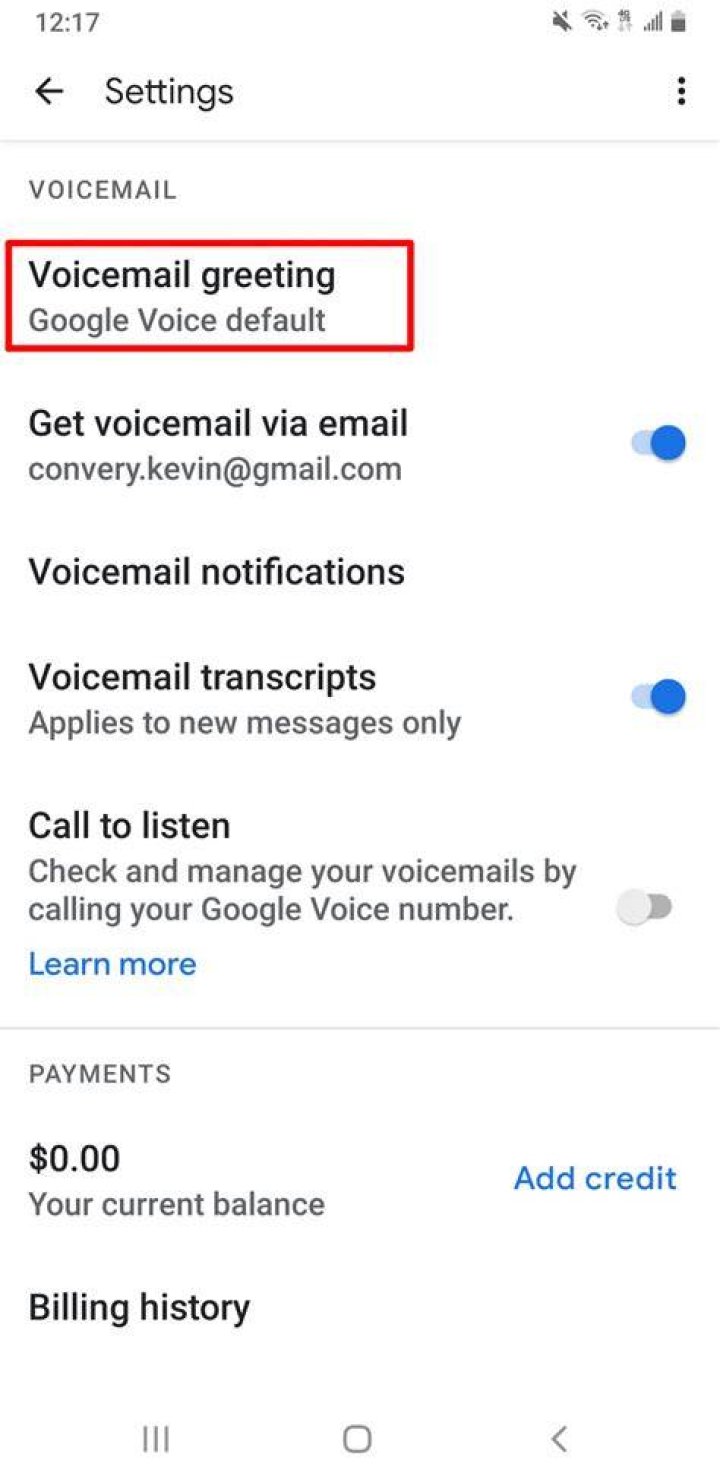720x1479 pixels.
Task: Open Billing history
Action: [x=360, y=1308]
